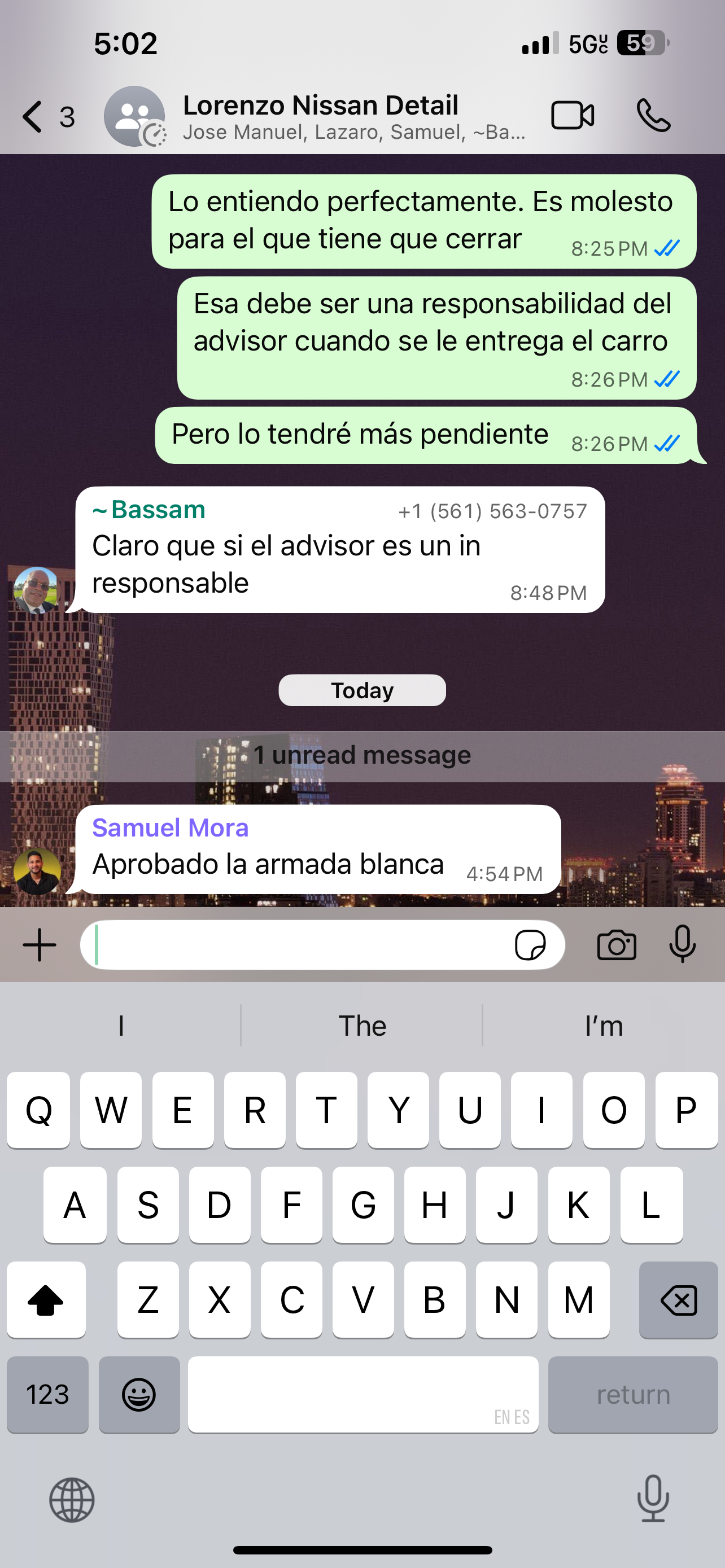
Task: Open the attachments plus menu
Action: pos(40,945)
